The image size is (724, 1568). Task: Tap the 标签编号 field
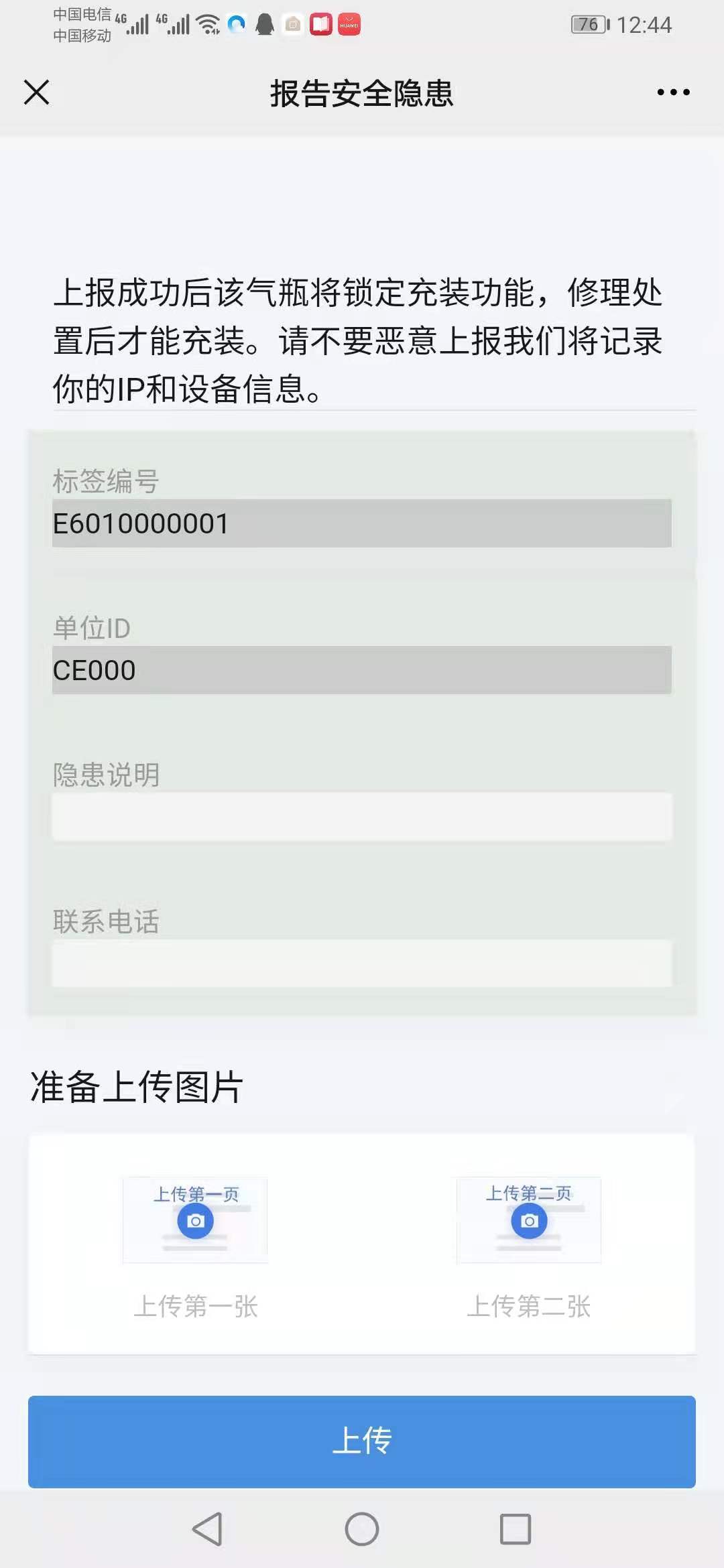point(362,523)
